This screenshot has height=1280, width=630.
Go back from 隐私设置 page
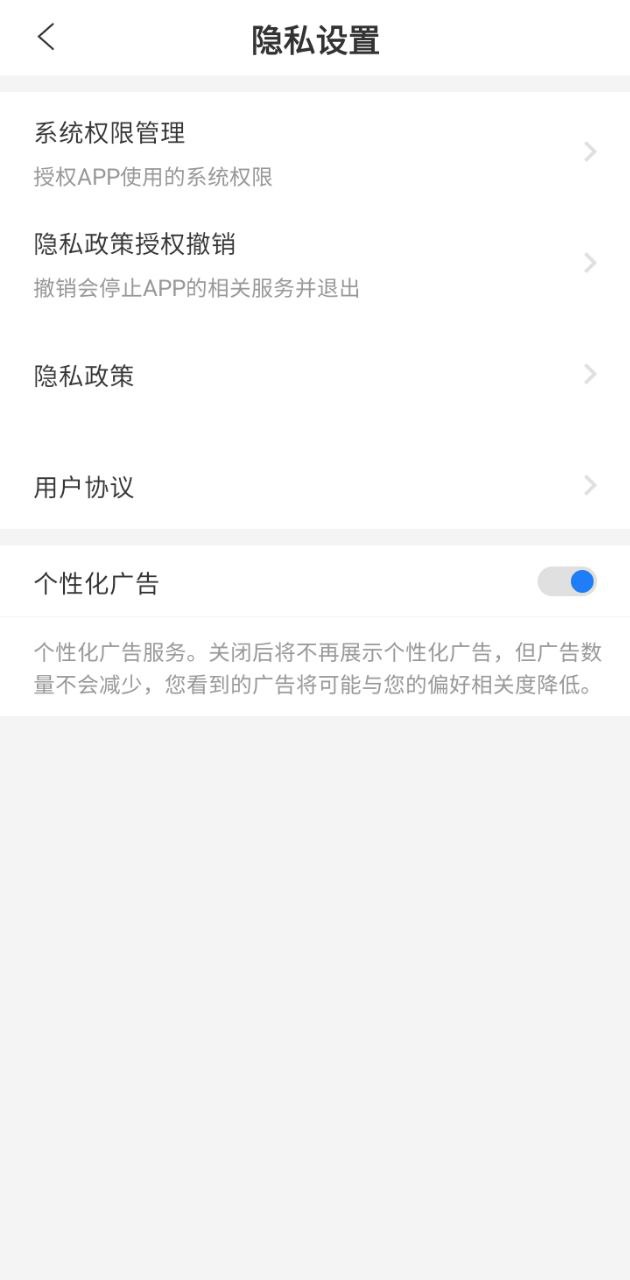46,38
